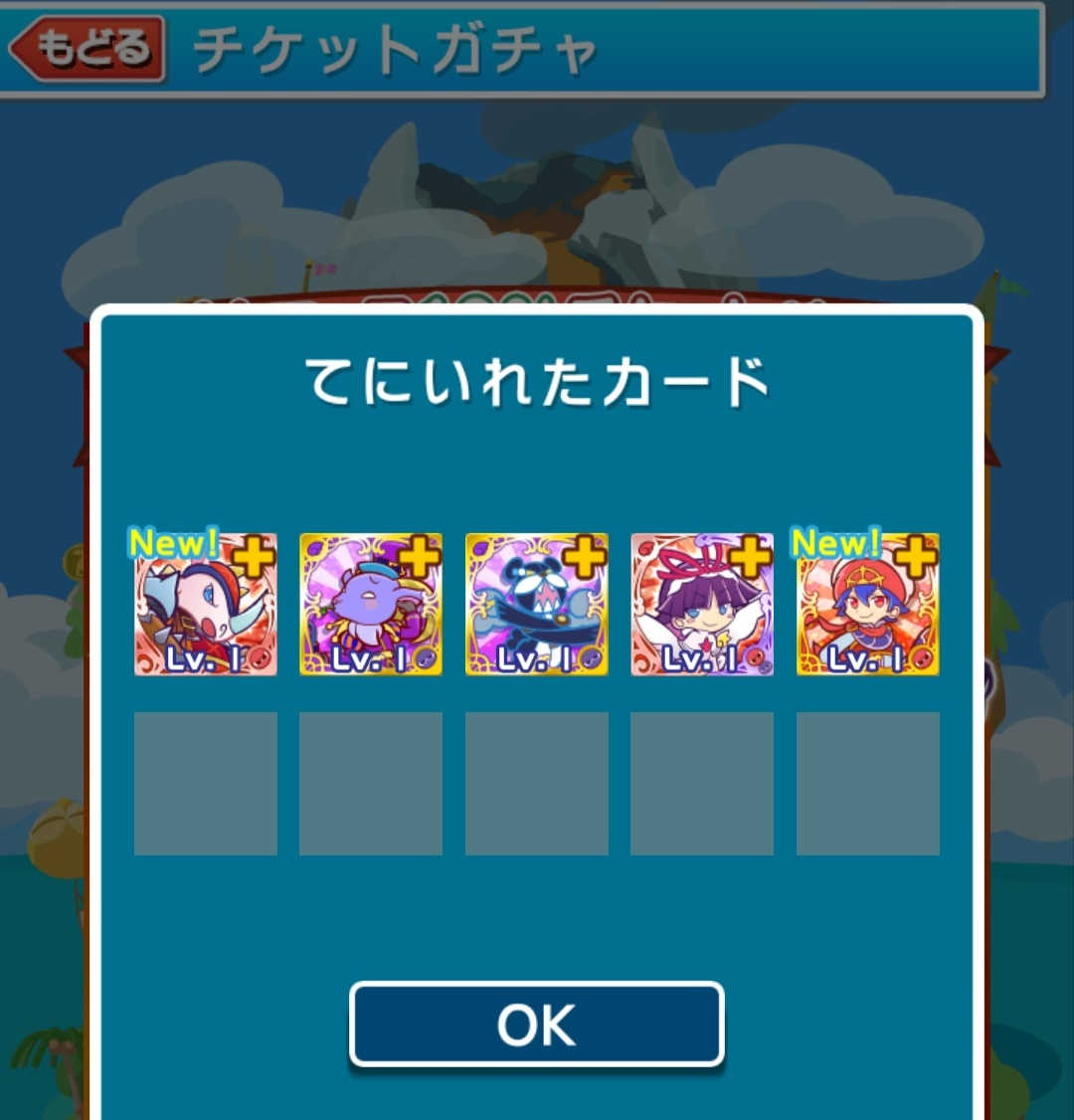Screen dimensions: 1074x1120
Task: Confirm the obtained cards with OK
Action: click(x=536, y=1025)
